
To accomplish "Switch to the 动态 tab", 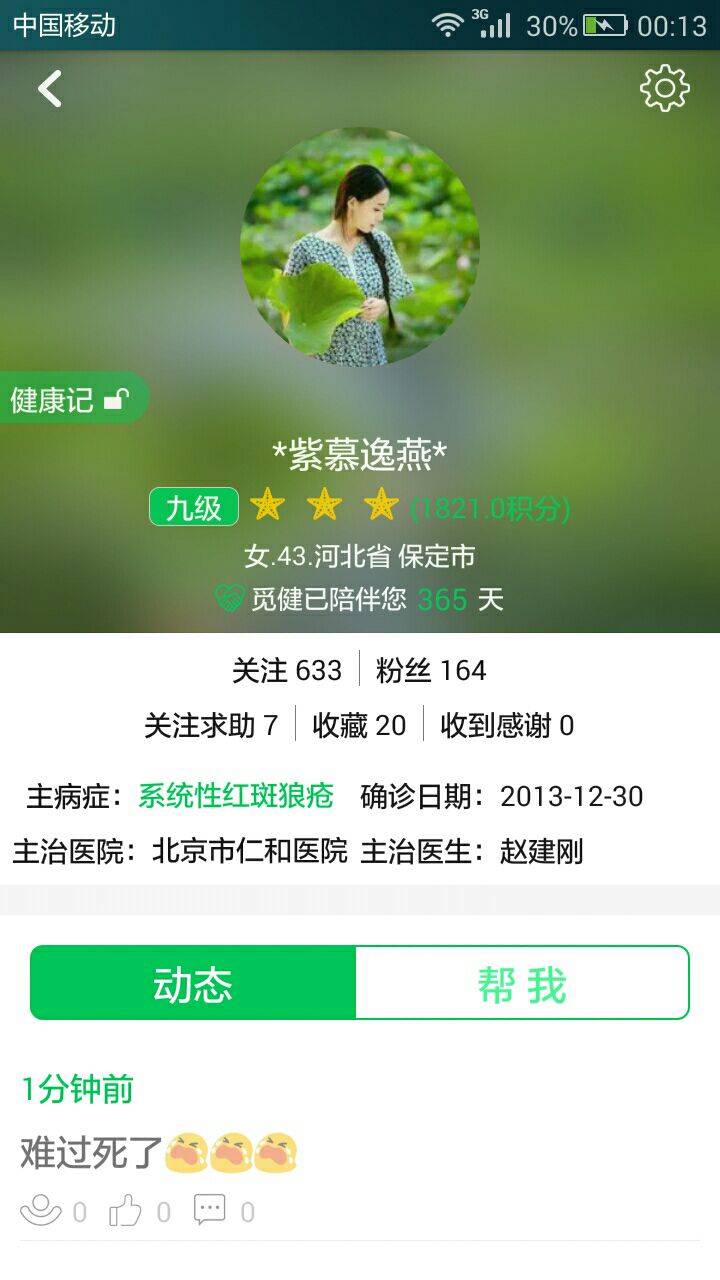I will [x=193, y=984].
